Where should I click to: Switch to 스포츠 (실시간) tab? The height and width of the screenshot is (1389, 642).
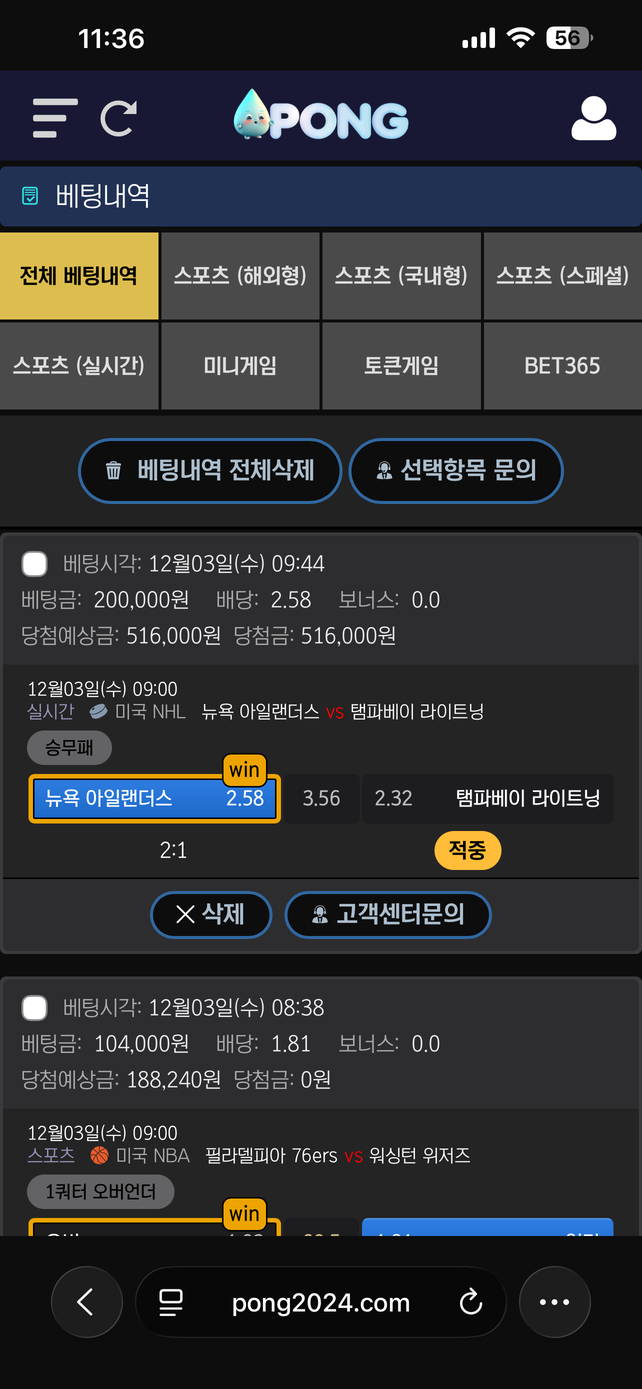79,366
